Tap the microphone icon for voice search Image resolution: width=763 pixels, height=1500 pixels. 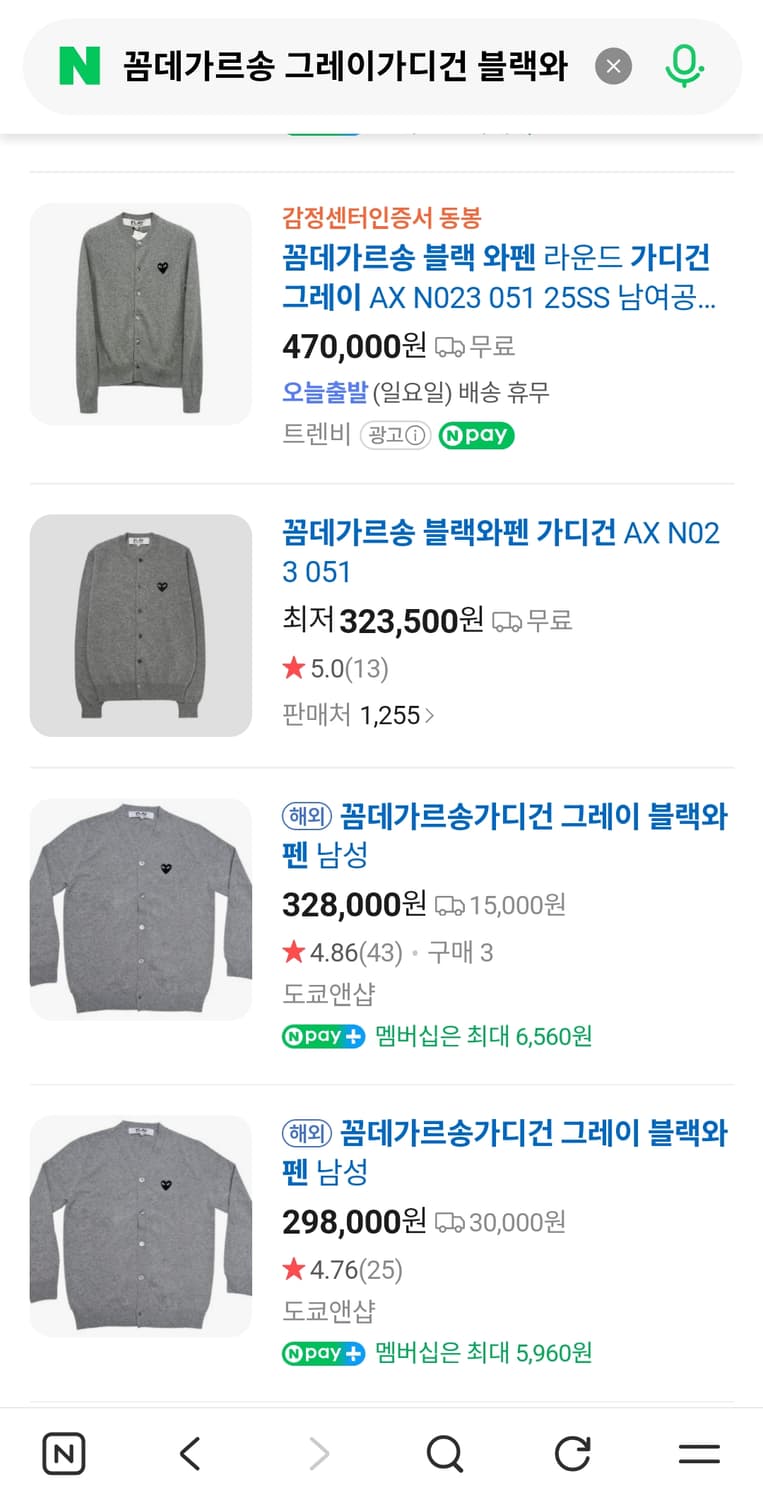(683, 66)
